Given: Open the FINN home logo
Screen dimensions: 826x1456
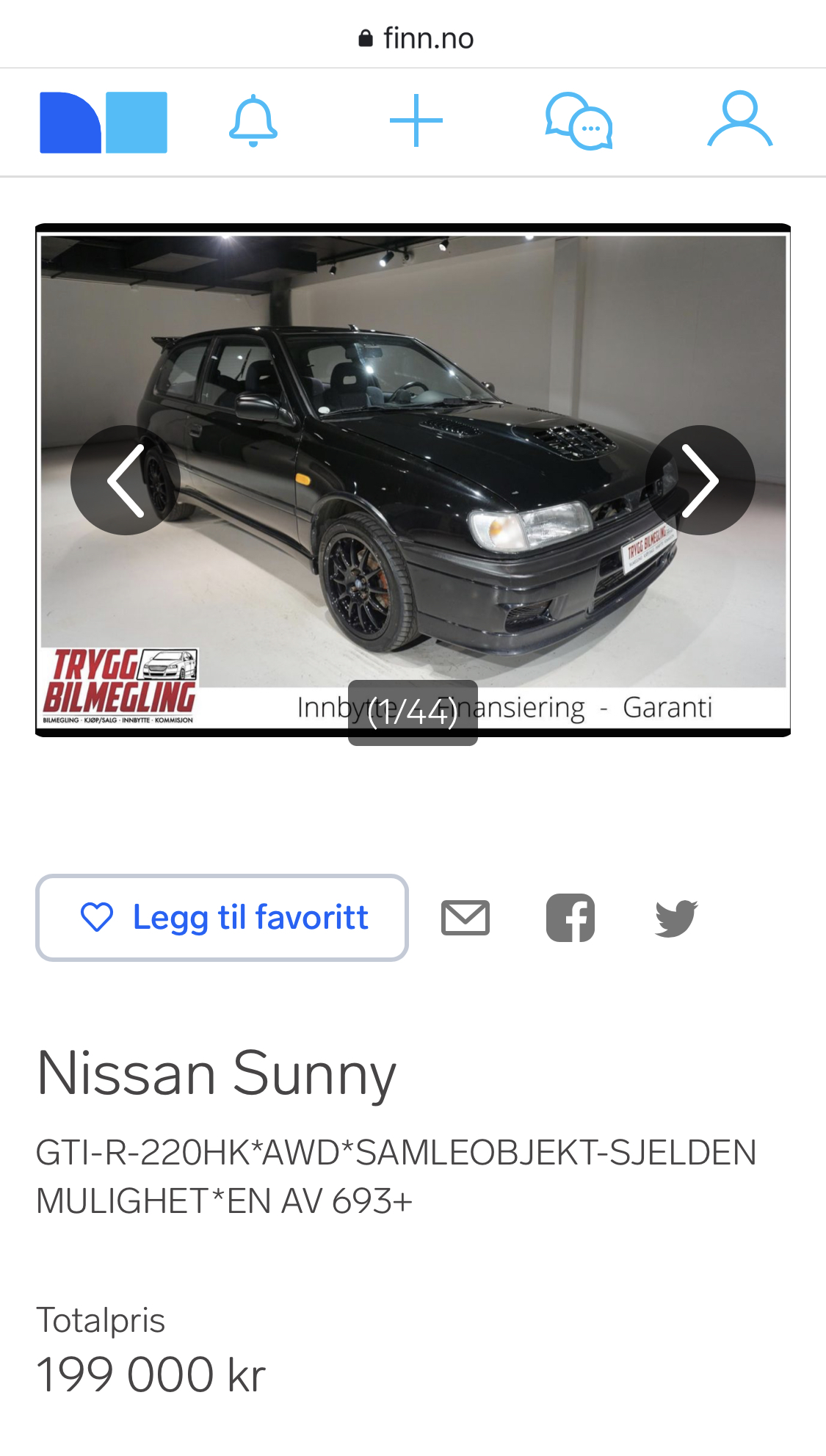Looking at the screenshot, I should [x=104, y=122].
